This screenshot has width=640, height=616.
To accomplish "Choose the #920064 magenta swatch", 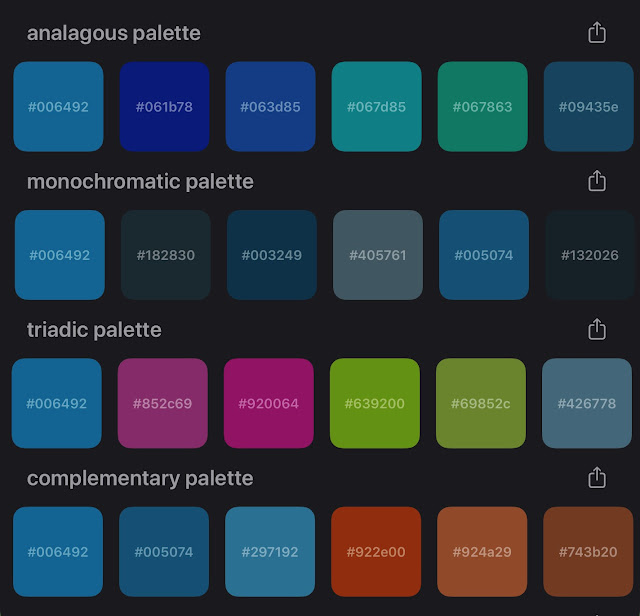I will (269, 403).
